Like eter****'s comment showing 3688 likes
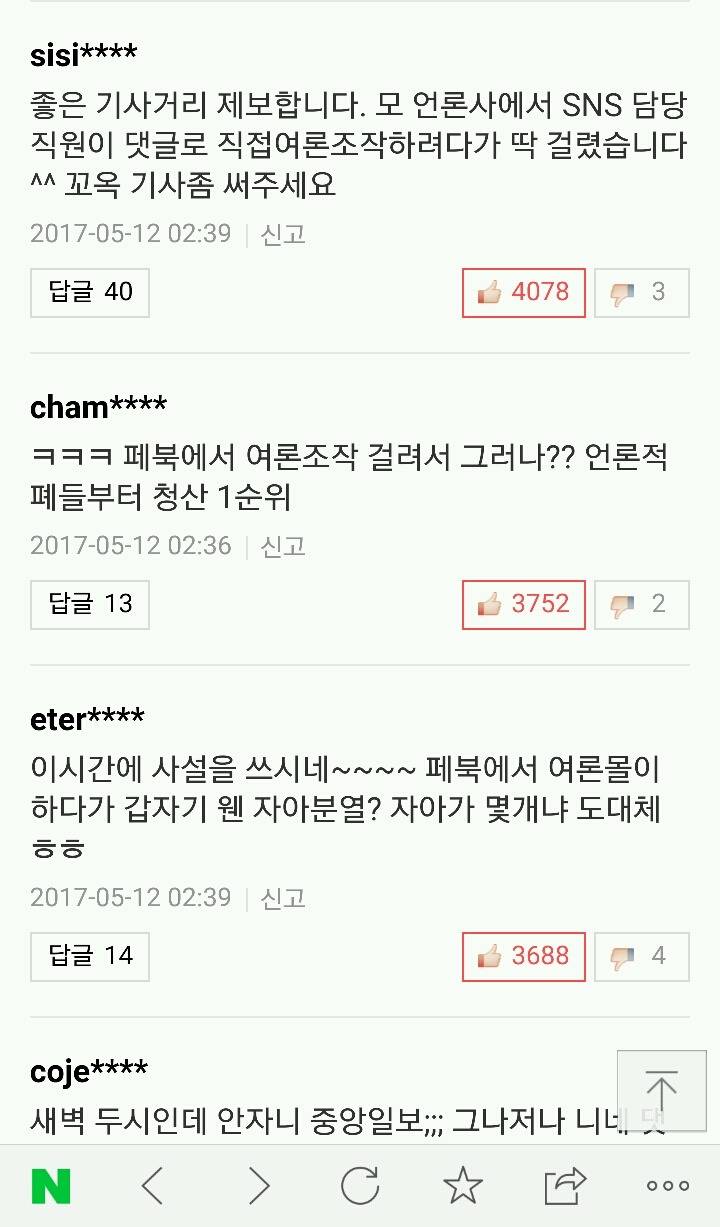This screenshot has width=720, height=1227. click(522, 957)
